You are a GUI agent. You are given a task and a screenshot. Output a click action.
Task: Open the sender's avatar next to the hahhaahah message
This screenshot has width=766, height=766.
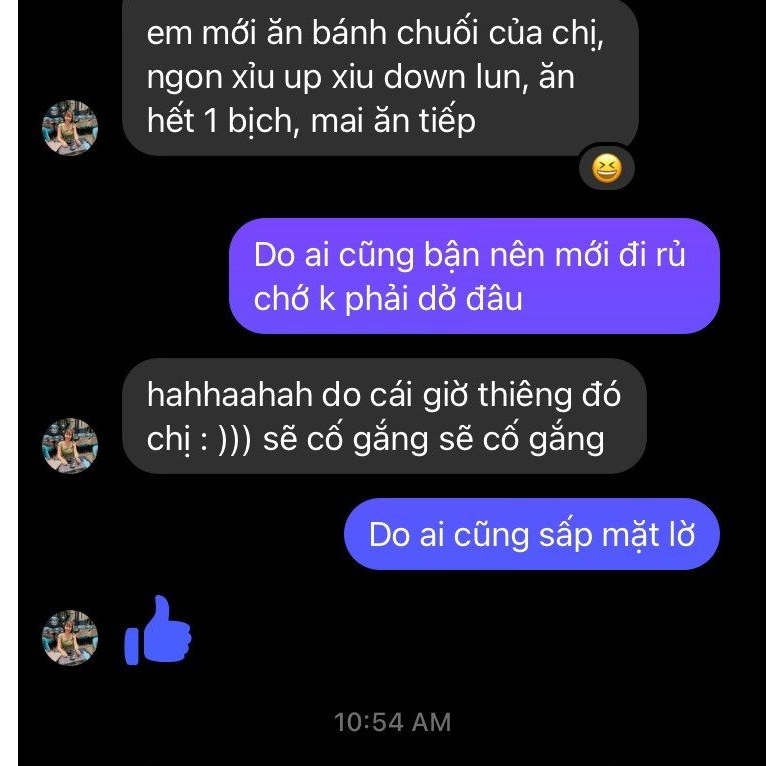tap(70, 445)
